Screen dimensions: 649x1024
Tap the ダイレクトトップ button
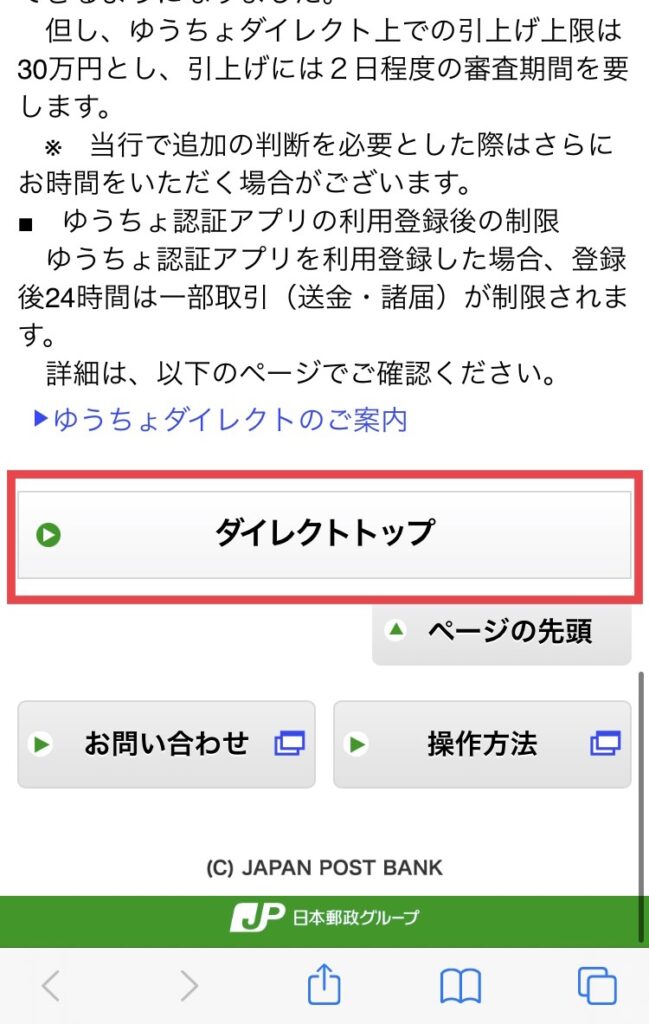pyautogui.click(x=324, y=533)
